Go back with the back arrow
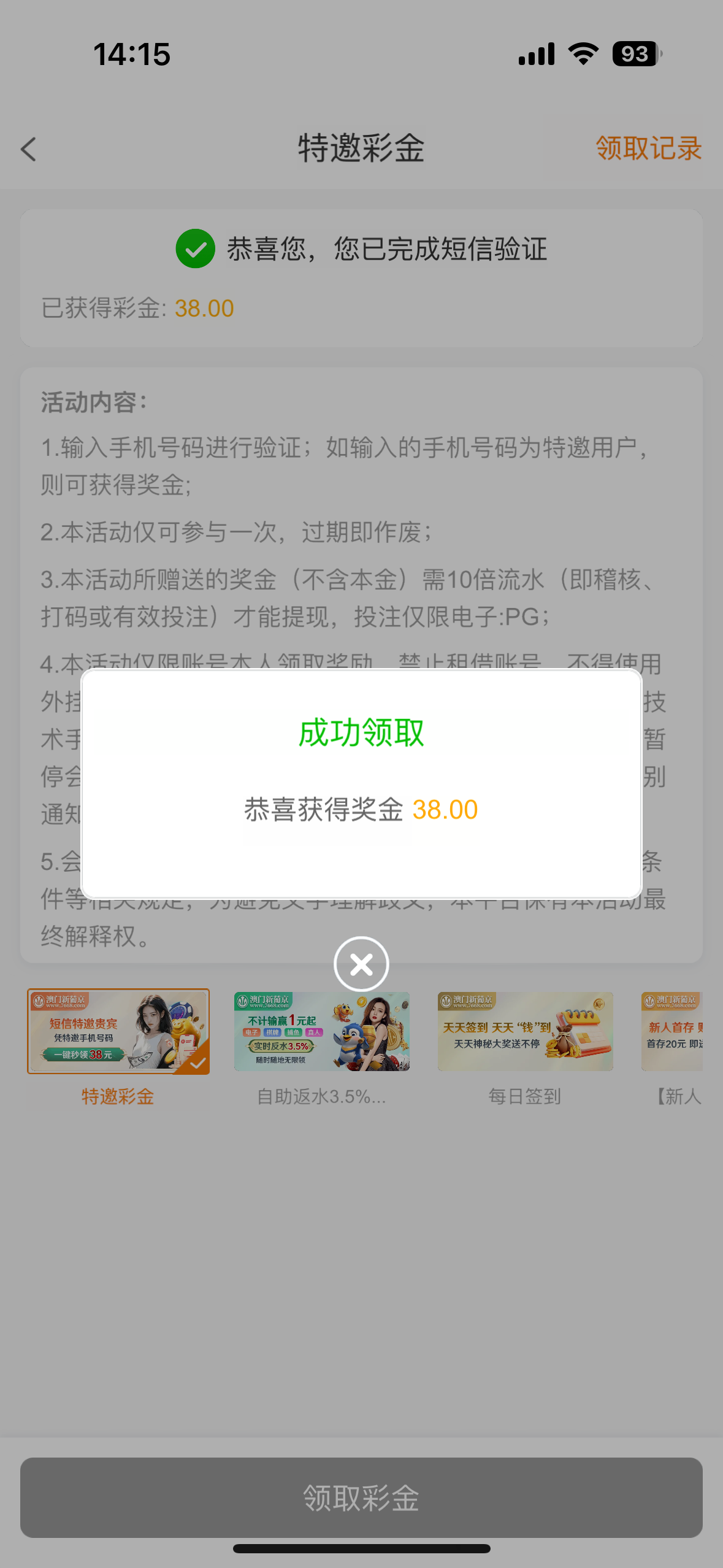Screen dimensions: 723x1568 (29, 149)
